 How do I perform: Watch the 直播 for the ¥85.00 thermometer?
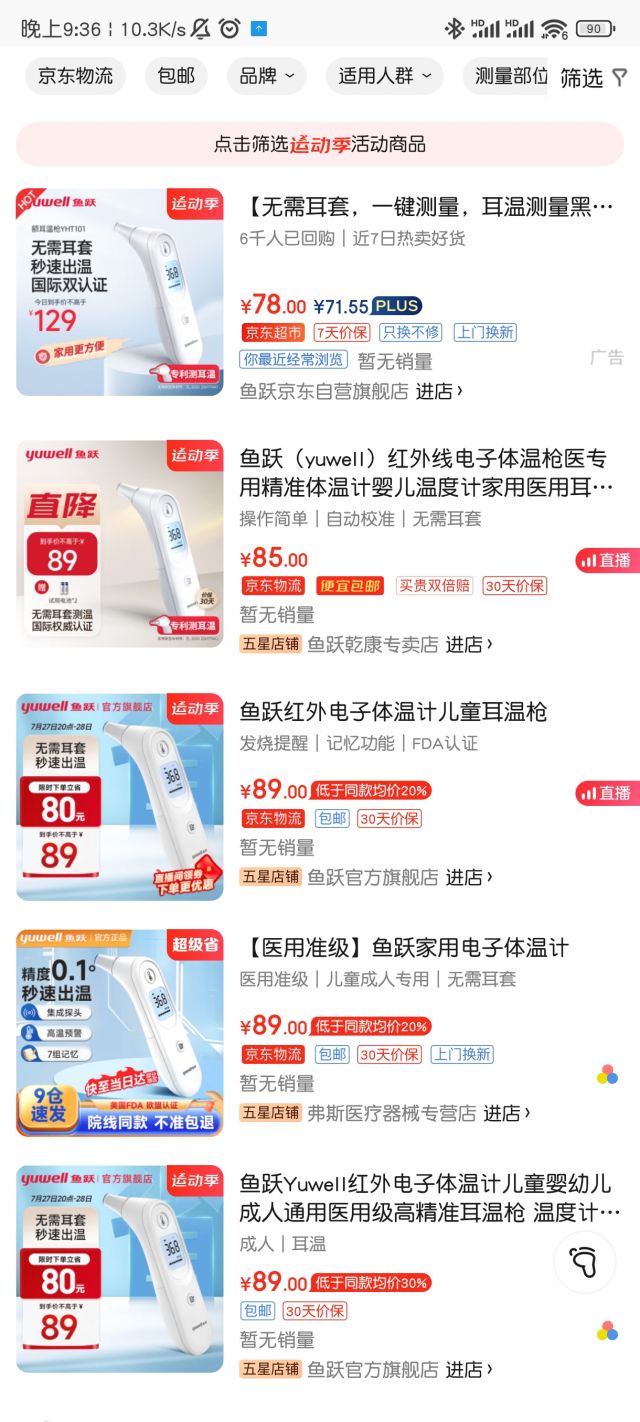click(606, 561)
